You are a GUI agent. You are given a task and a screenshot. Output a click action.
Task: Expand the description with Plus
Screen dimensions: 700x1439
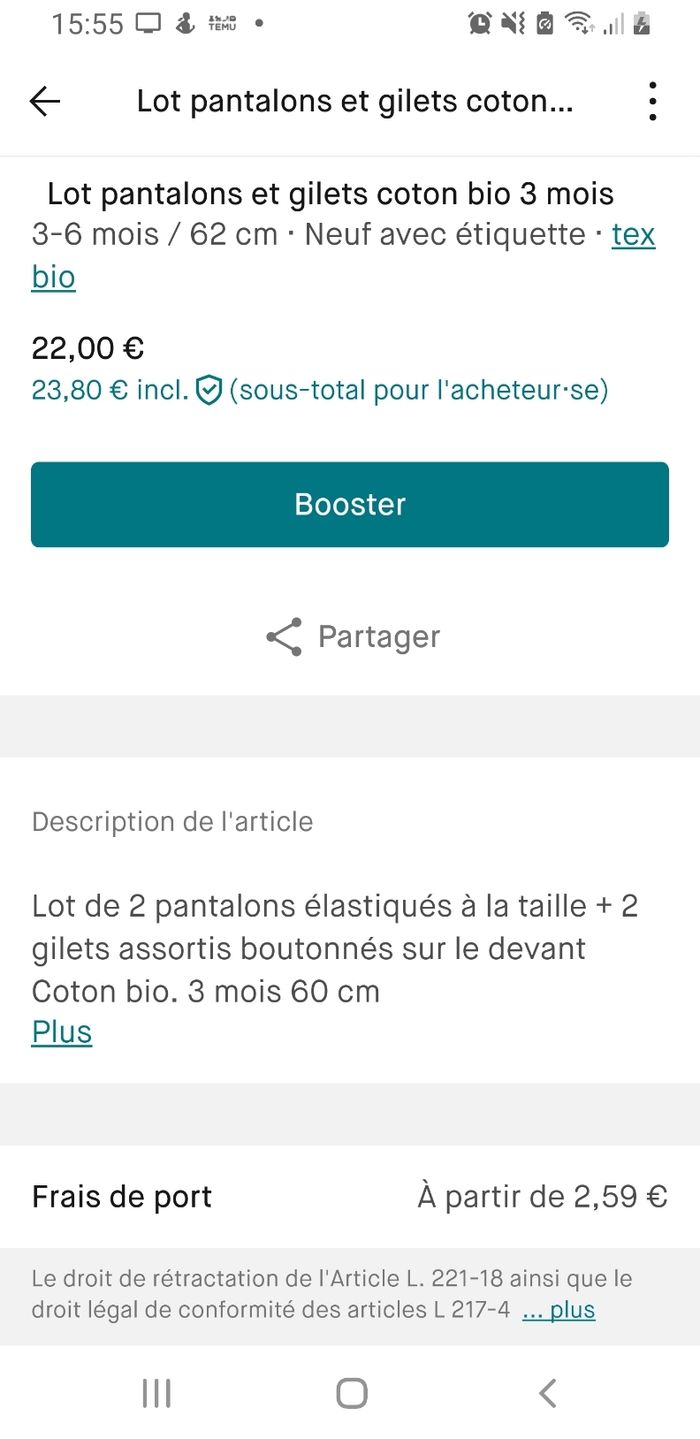tap(62, 1032)
